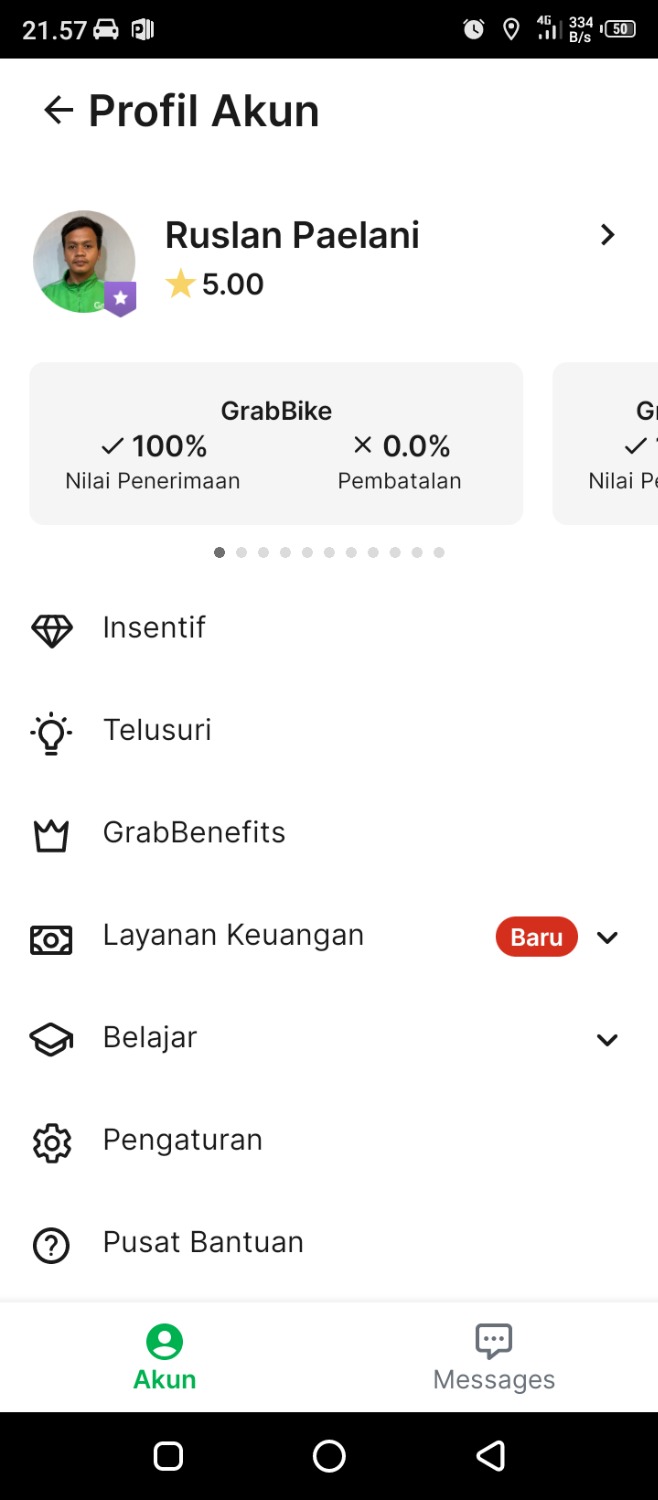Switch to the Akun tab

[x=165, y=1357]
